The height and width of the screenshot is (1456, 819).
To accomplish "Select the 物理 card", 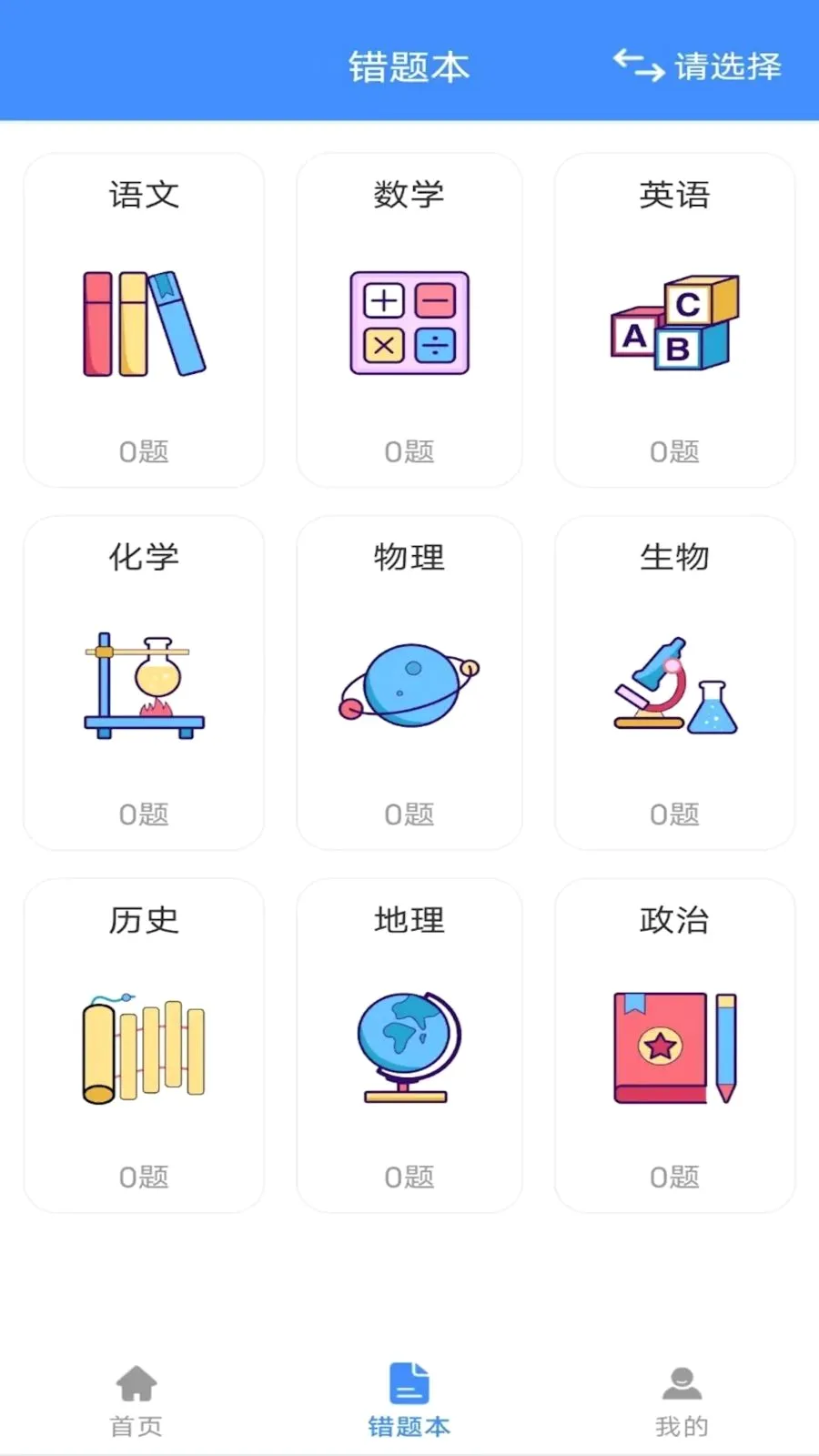I will (409, 682).
